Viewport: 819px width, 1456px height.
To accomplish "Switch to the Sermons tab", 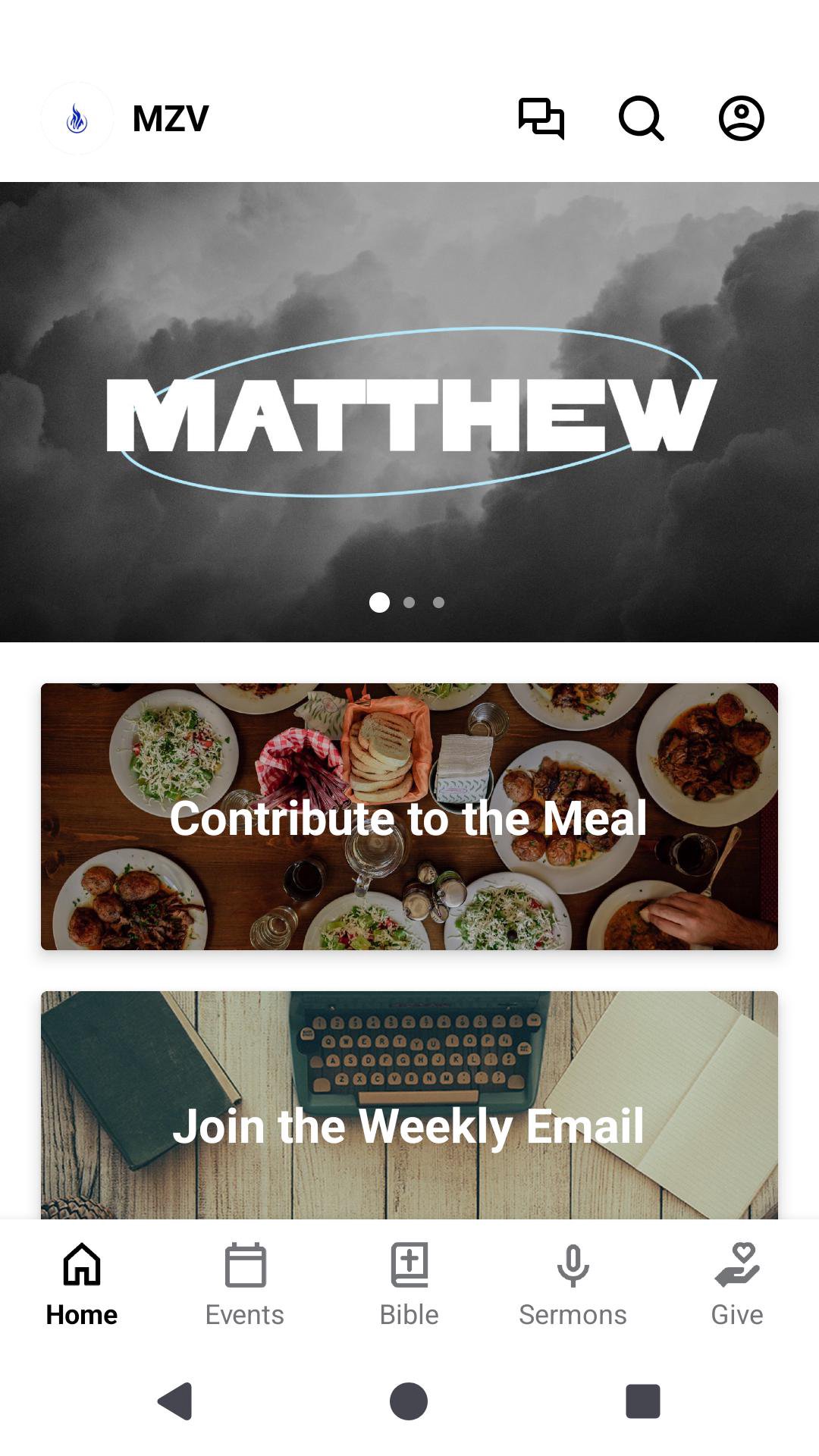I will (573, 1284).
